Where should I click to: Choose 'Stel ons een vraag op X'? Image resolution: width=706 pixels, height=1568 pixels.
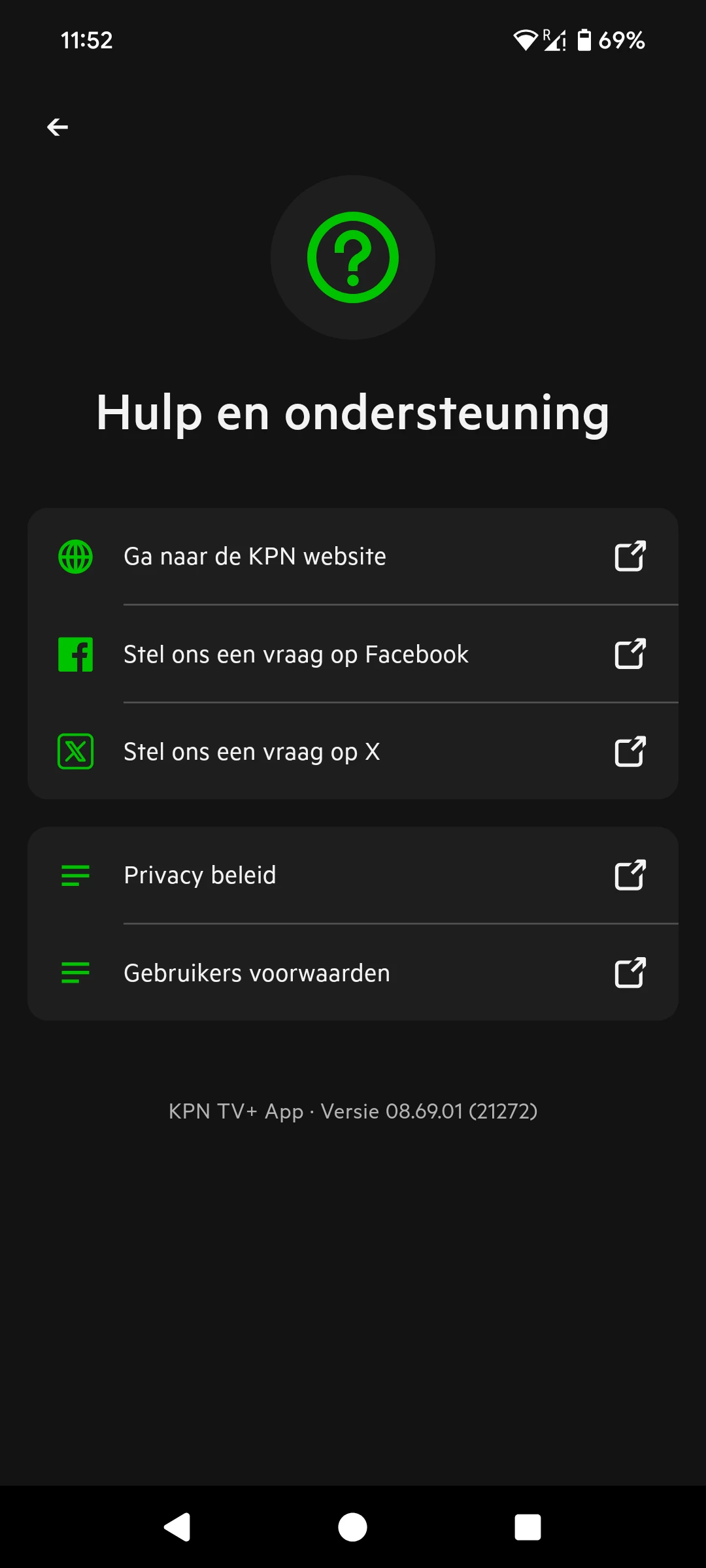tap(353, 751)
